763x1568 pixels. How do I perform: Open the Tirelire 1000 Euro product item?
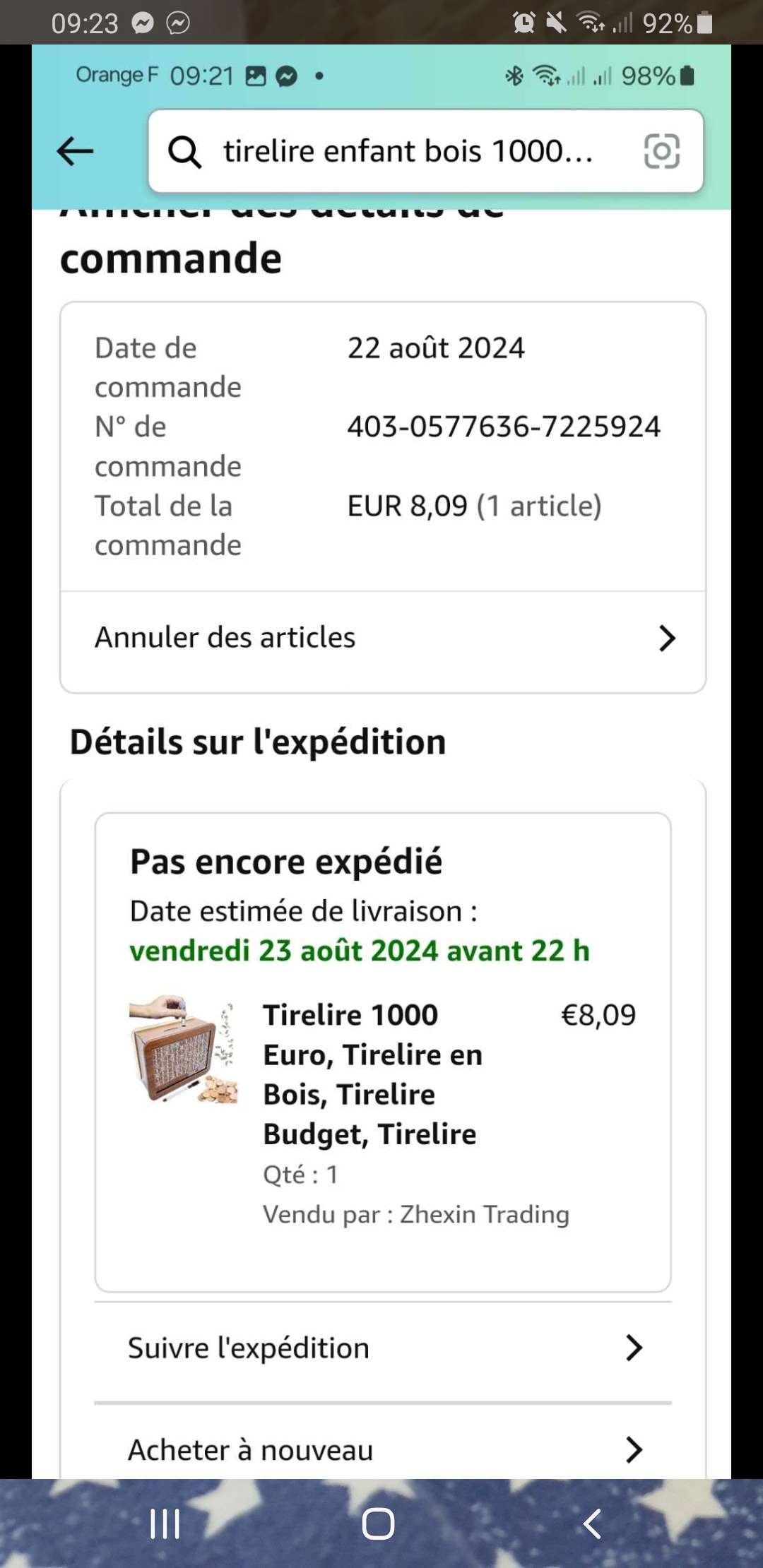coord(372,1074)
